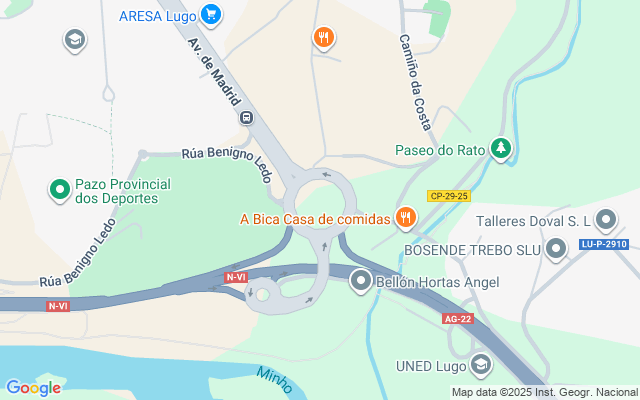Open the ARESA Lugo shopping marker
The height and width of the screenshot is (400, 640).
(210, 15)
